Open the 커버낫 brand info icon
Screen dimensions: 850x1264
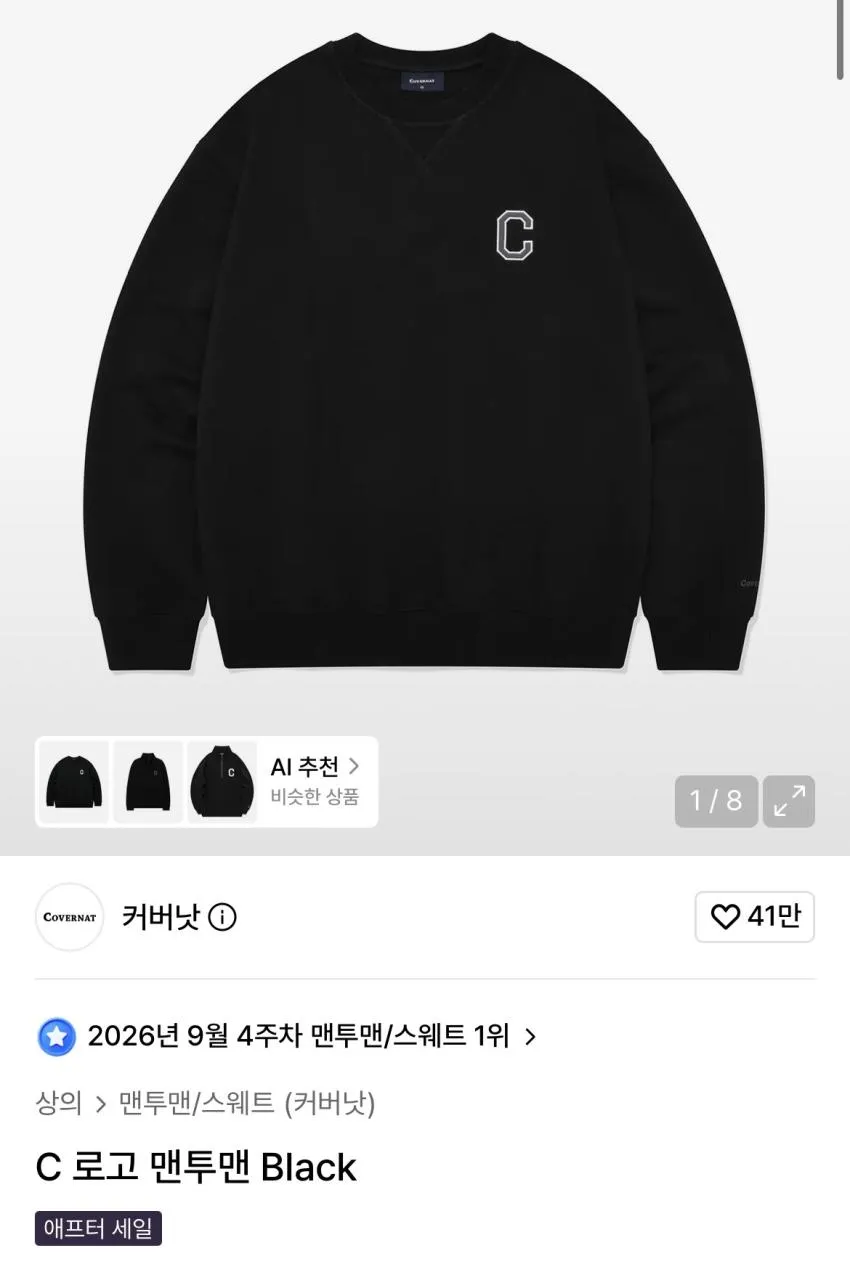pyautogui.click(x=222, y=916)
